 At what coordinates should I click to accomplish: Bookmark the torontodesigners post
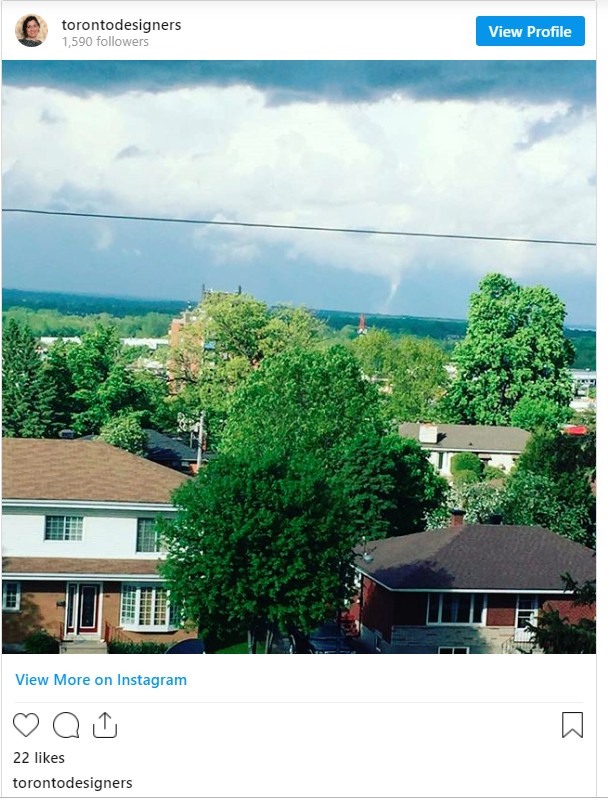pyautogui.click(x=572, y=725)
